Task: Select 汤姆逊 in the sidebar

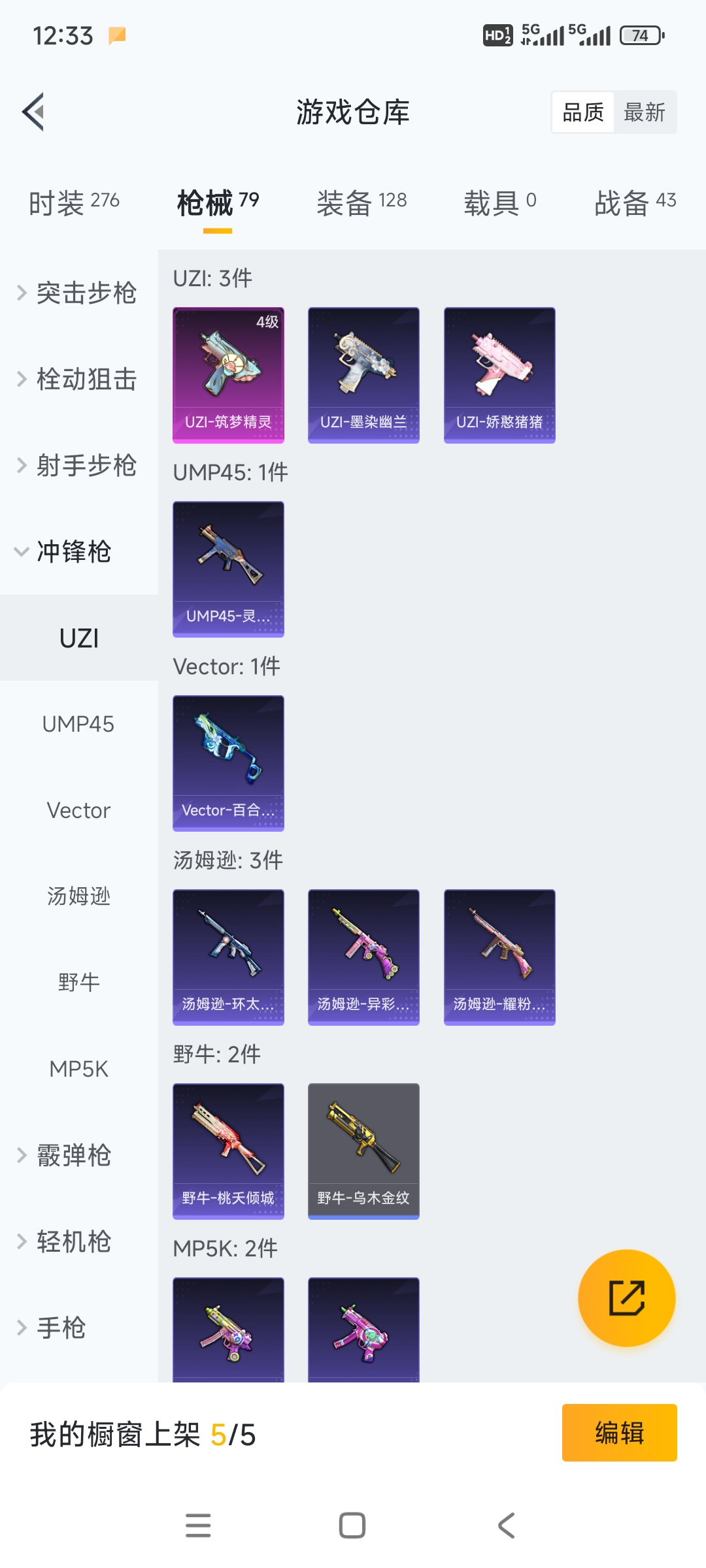Action: point(78,896)
